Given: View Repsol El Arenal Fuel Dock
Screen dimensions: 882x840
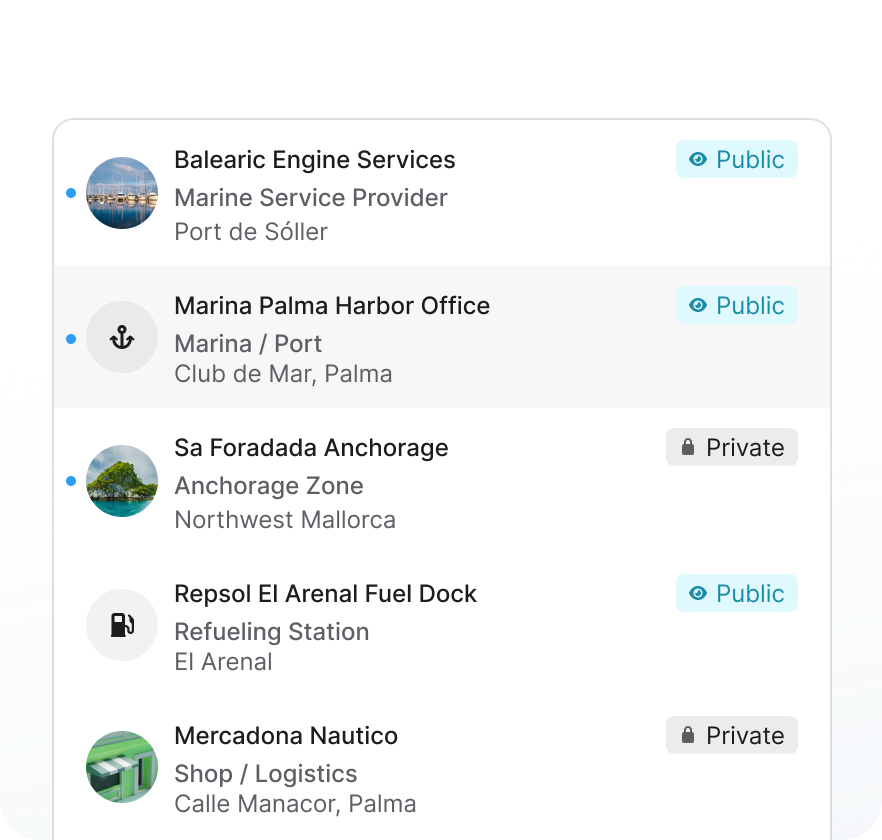Looking at the screenshot, I should 325,595.
